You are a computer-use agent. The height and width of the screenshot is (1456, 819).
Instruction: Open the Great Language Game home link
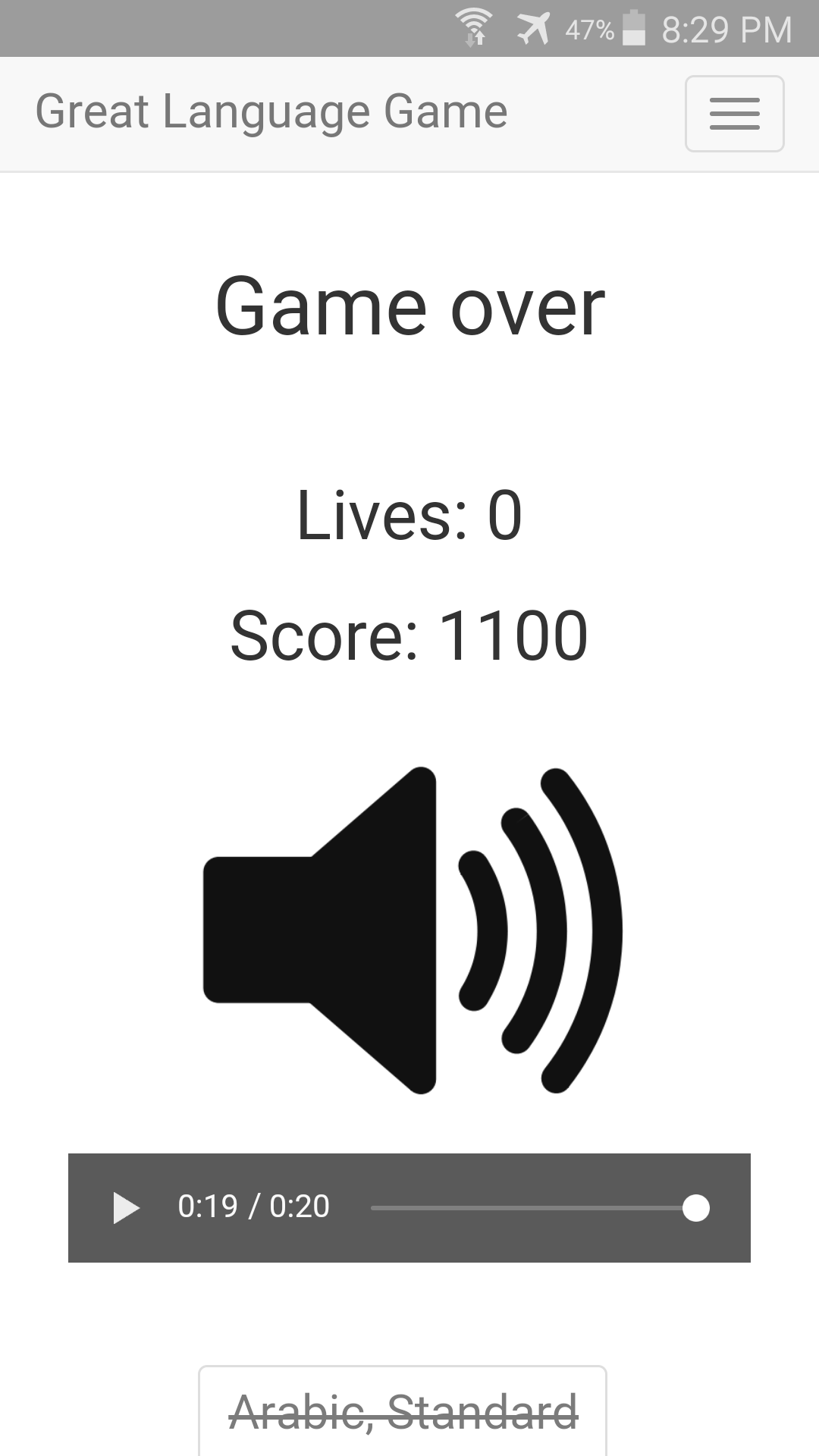click(271, 112)
